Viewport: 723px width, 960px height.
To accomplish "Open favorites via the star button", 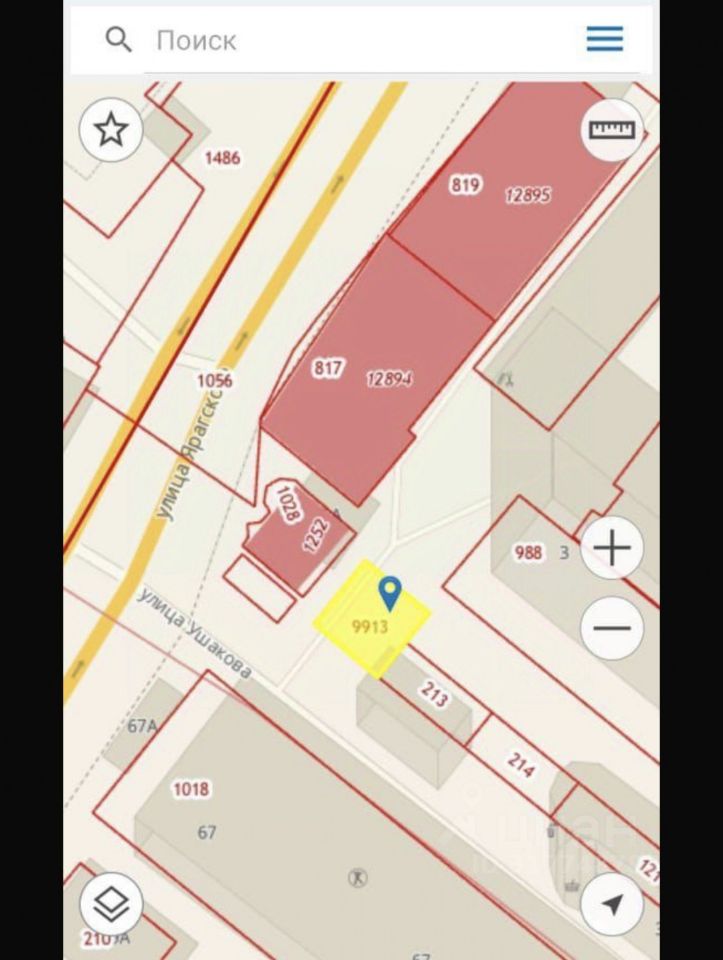I will [111, 130].
